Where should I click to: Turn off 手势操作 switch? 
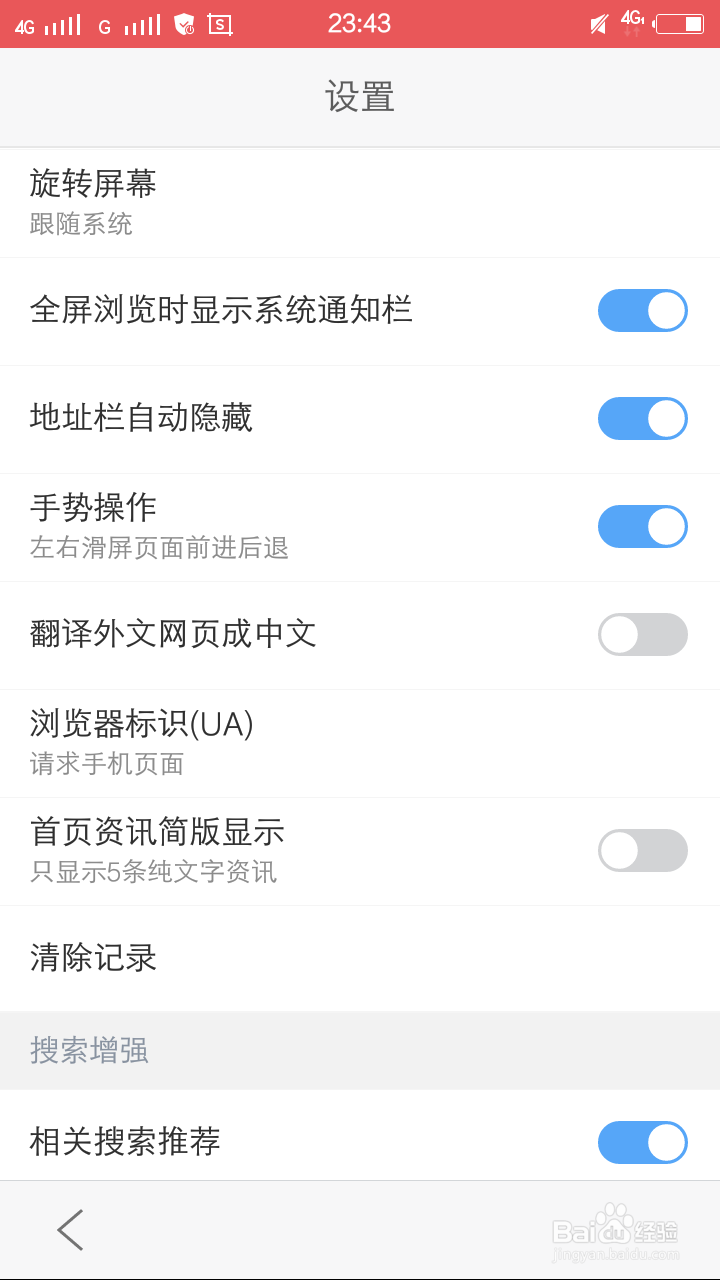(x=643, y=527)
